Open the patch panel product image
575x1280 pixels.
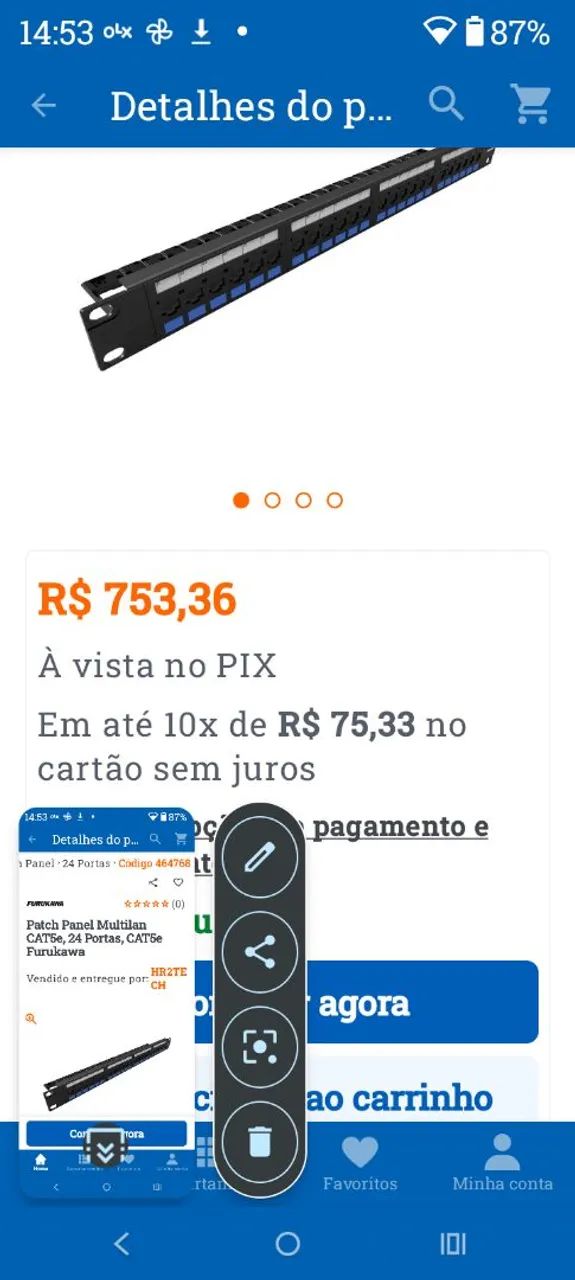point(288,258)
